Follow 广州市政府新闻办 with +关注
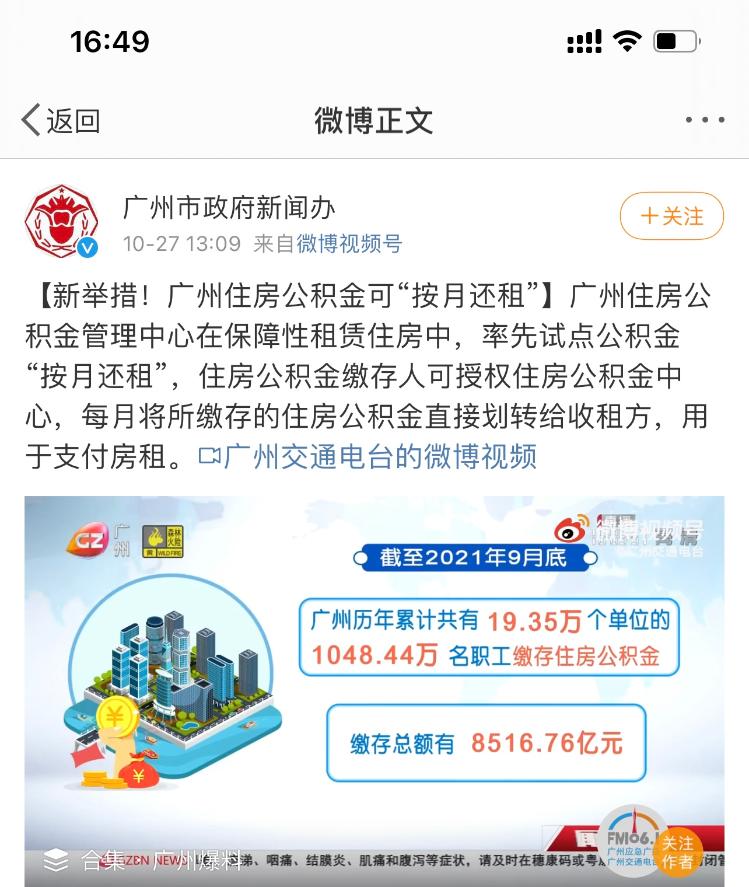Image resolution: width=749 pixels, height=887 pixels. 671,216
